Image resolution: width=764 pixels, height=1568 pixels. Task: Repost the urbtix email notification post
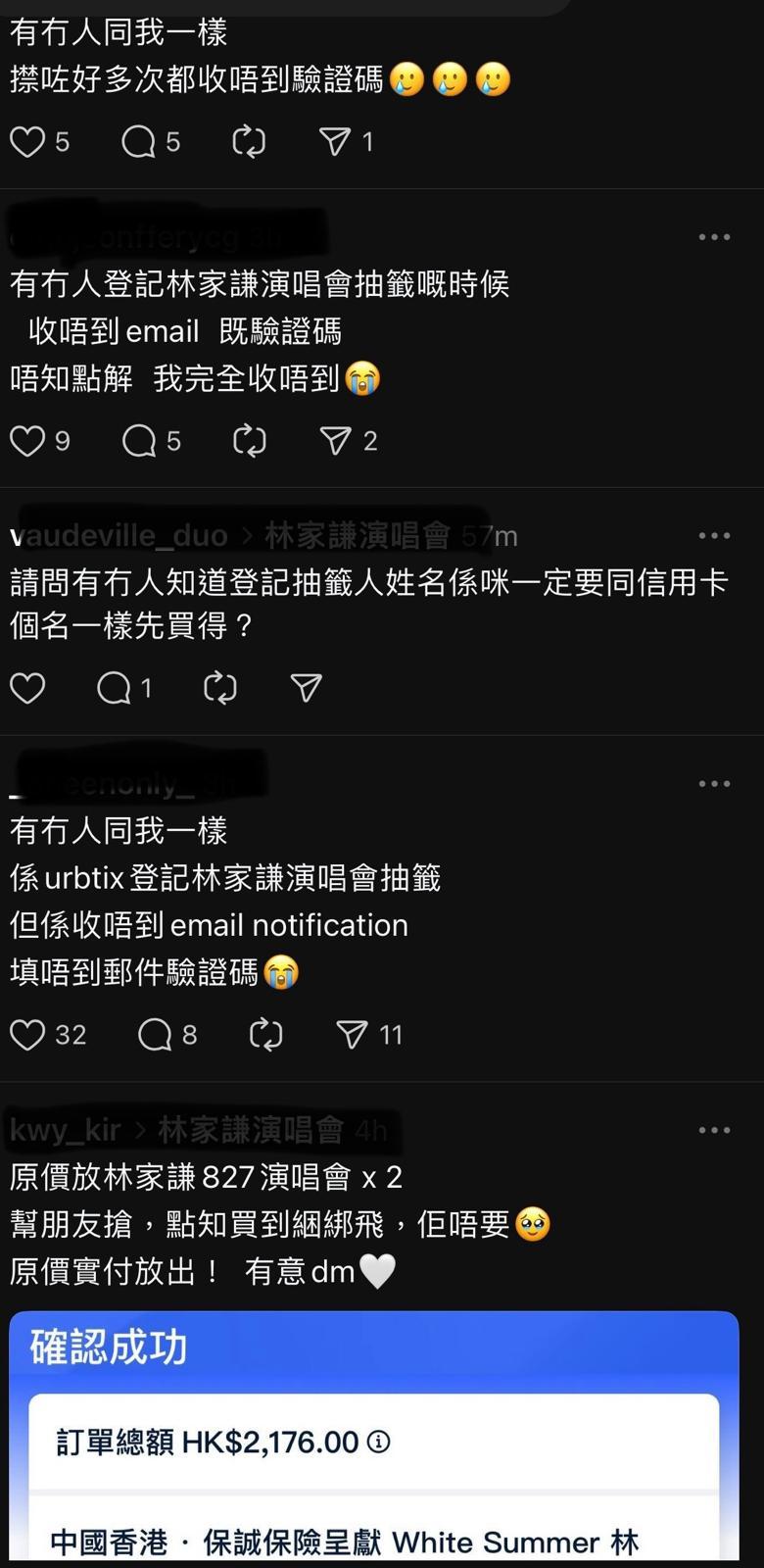click(265, 1035)
